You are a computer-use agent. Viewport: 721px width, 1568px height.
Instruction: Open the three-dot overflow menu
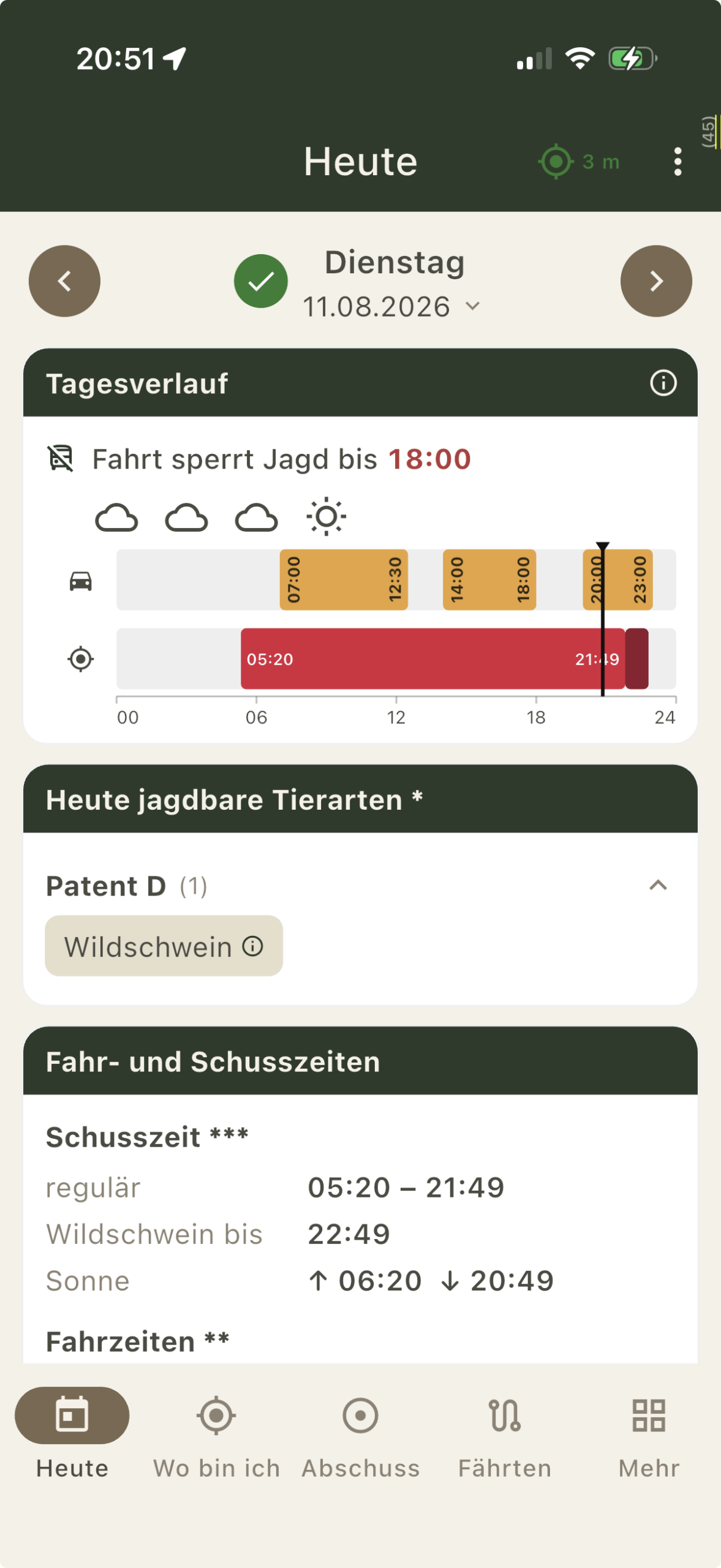point(677,162)
